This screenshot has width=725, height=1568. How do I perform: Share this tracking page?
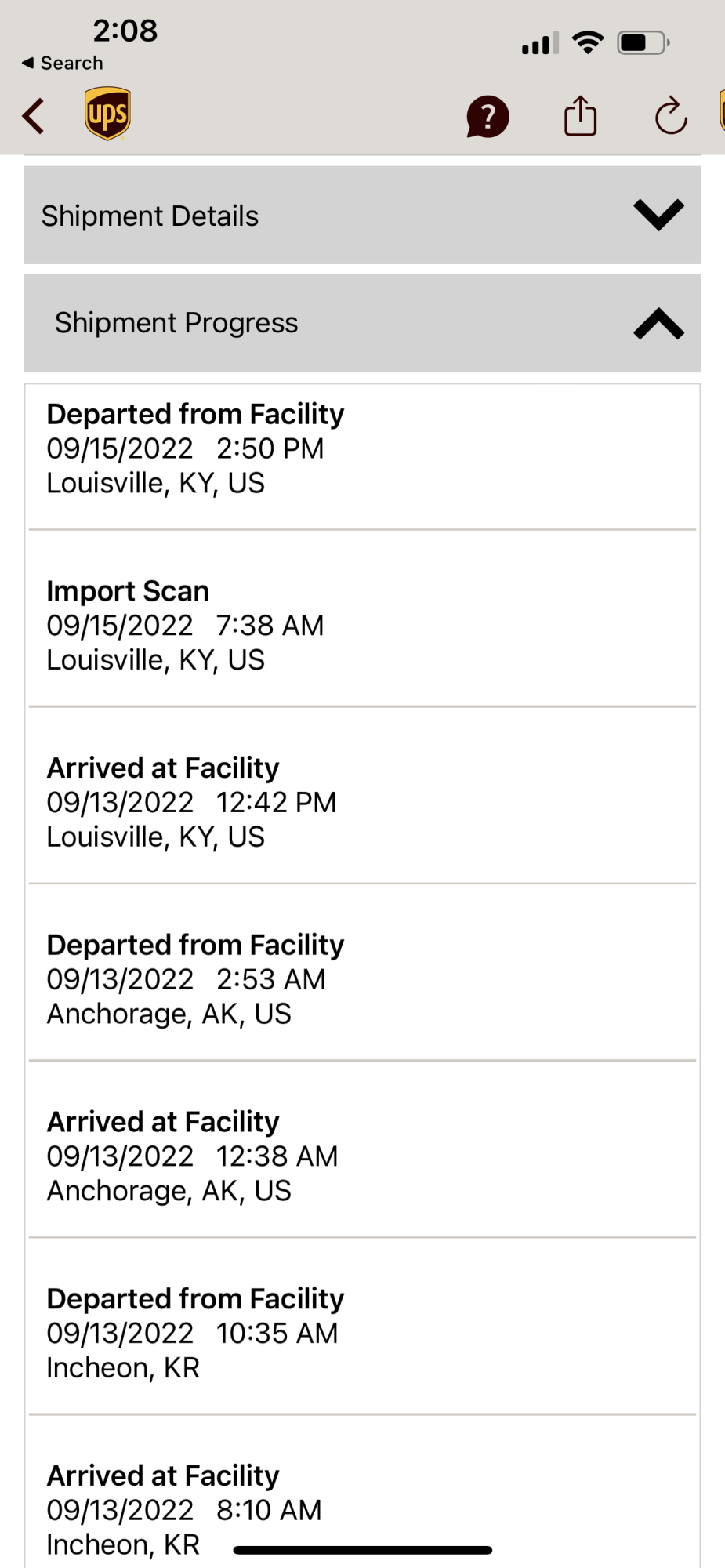pos(580,117)
